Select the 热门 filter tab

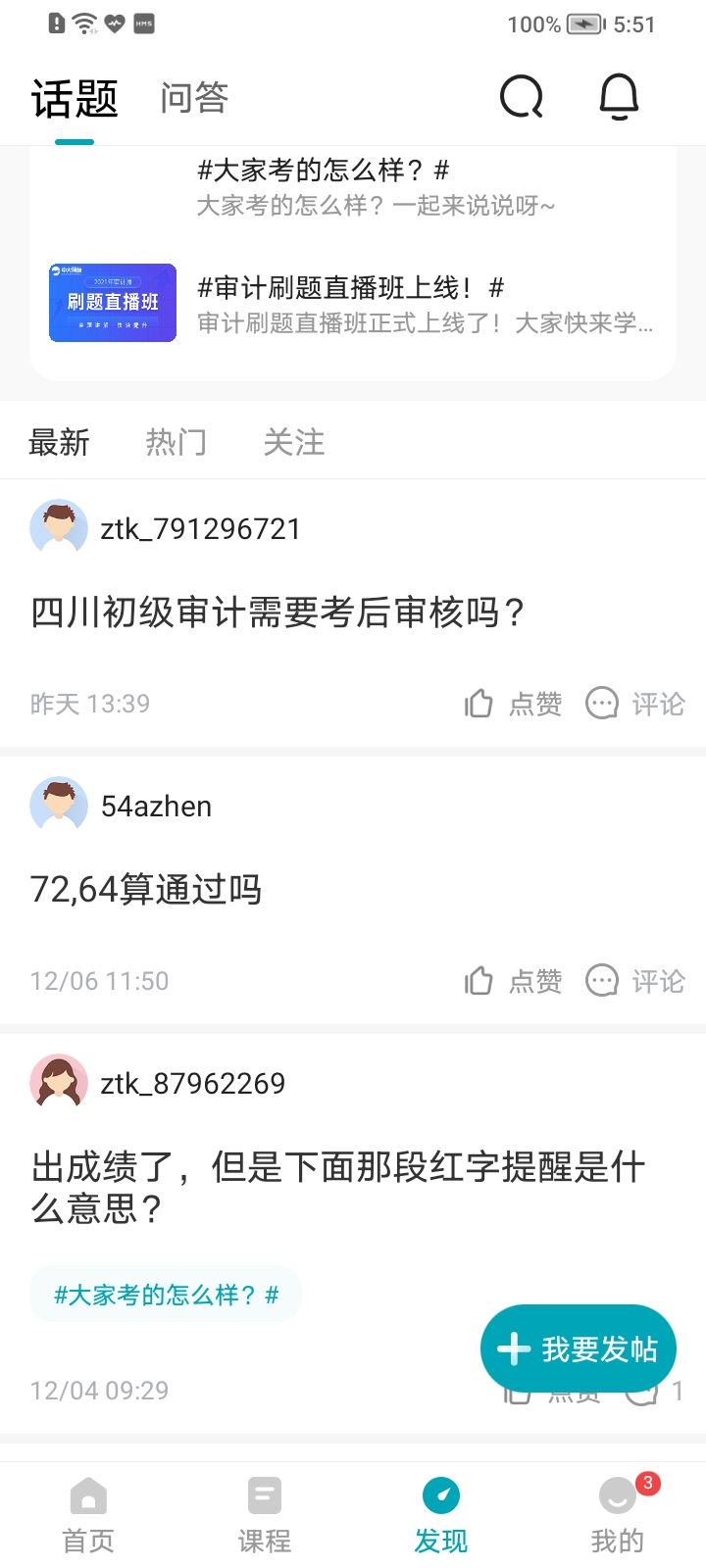pos(176,442)
